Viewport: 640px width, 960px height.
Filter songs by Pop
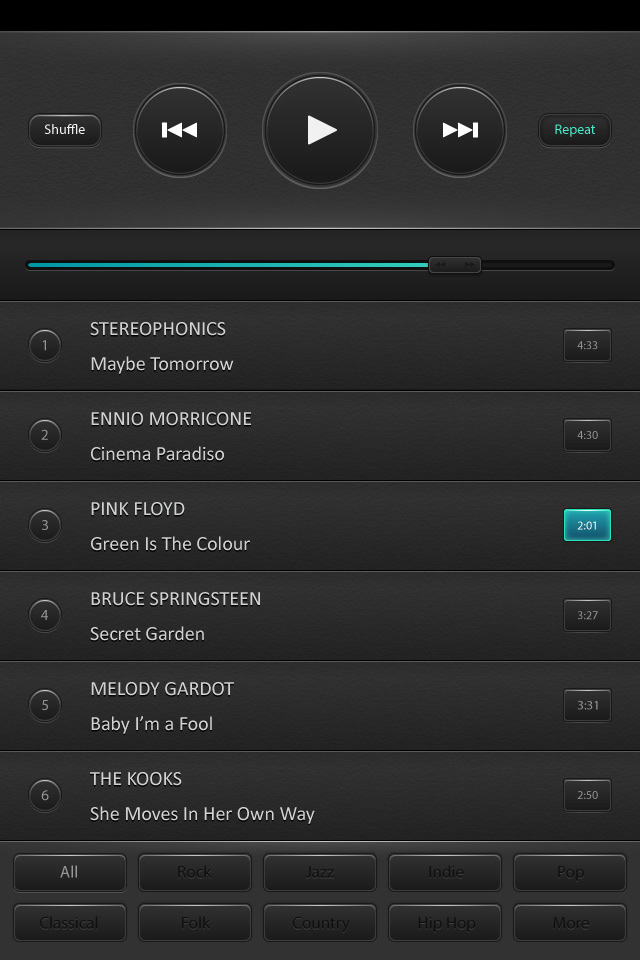point(570,872)
